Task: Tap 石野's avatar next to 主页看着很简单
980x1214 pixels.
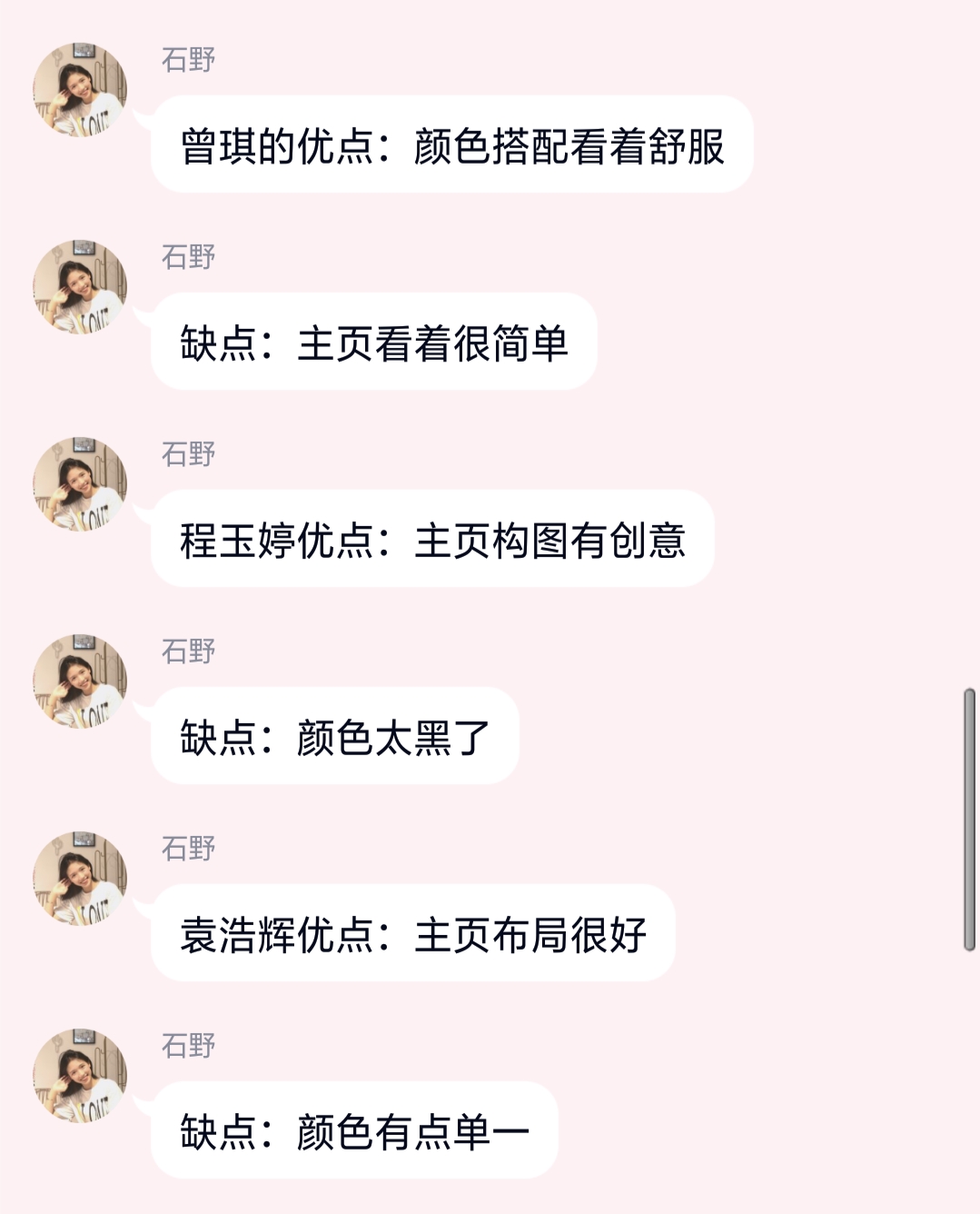Action: click(x=80, y=287)
